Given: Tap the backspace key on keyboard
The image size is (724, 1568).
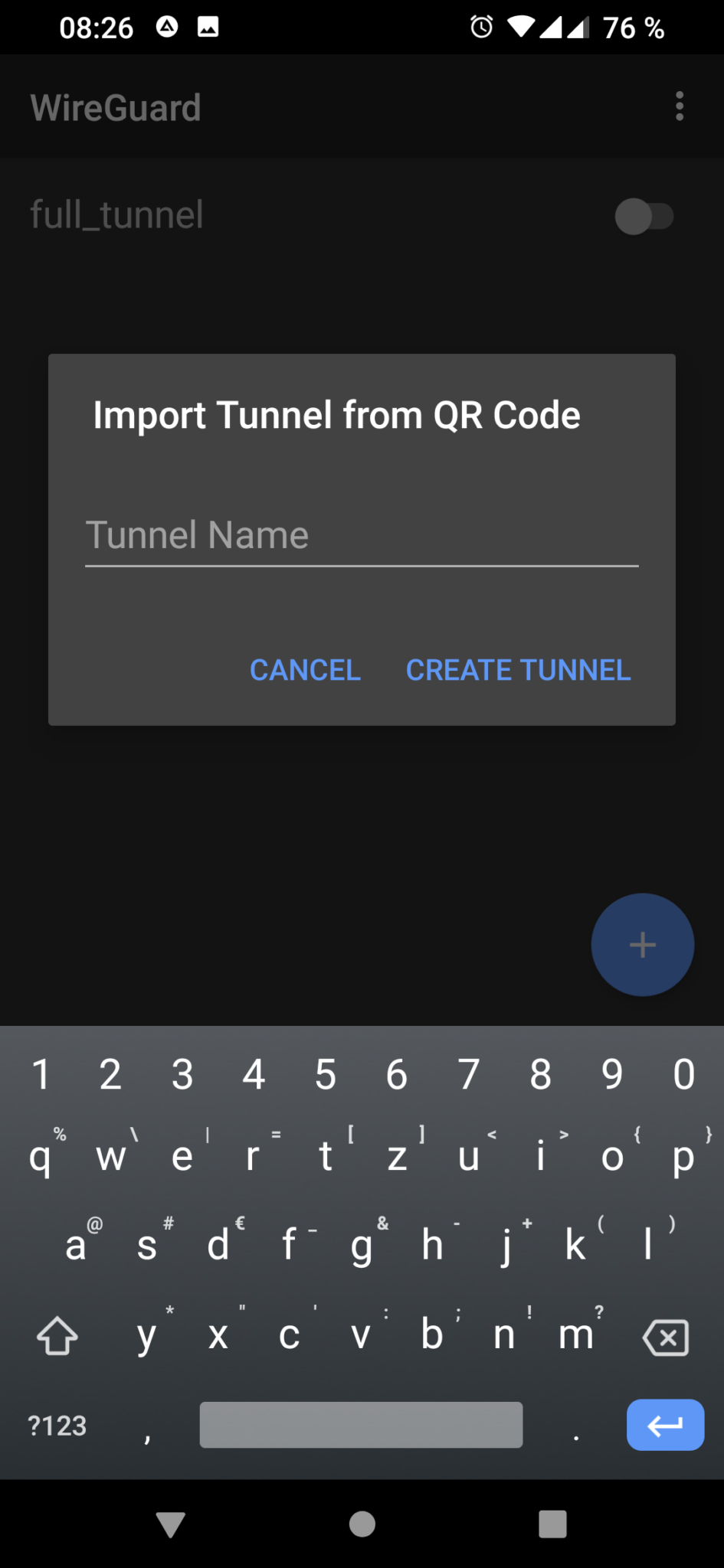Looking at the screenshot, I should [665, 1337].
